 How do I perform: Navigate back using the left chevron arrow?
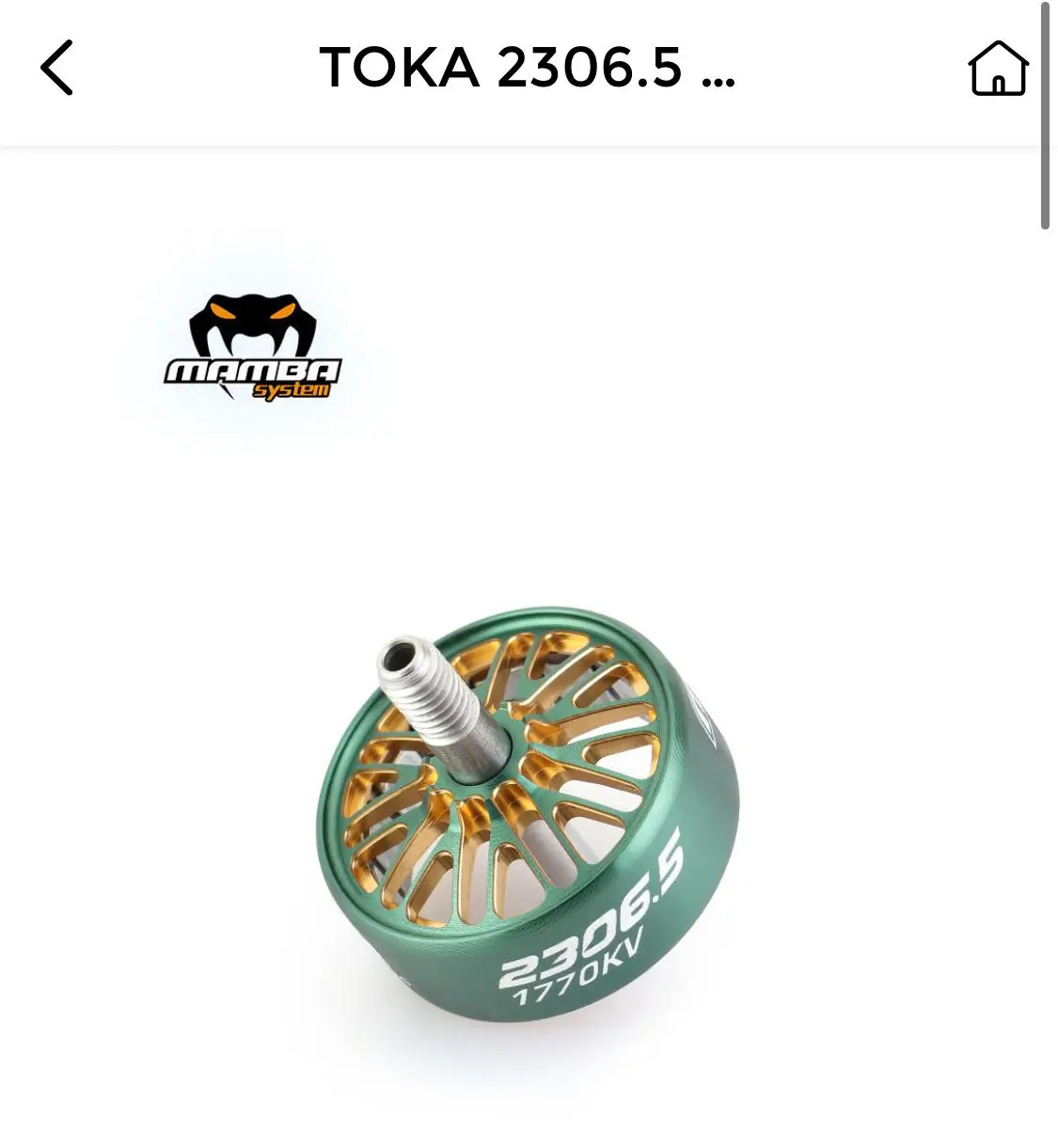tap(56, 68)
